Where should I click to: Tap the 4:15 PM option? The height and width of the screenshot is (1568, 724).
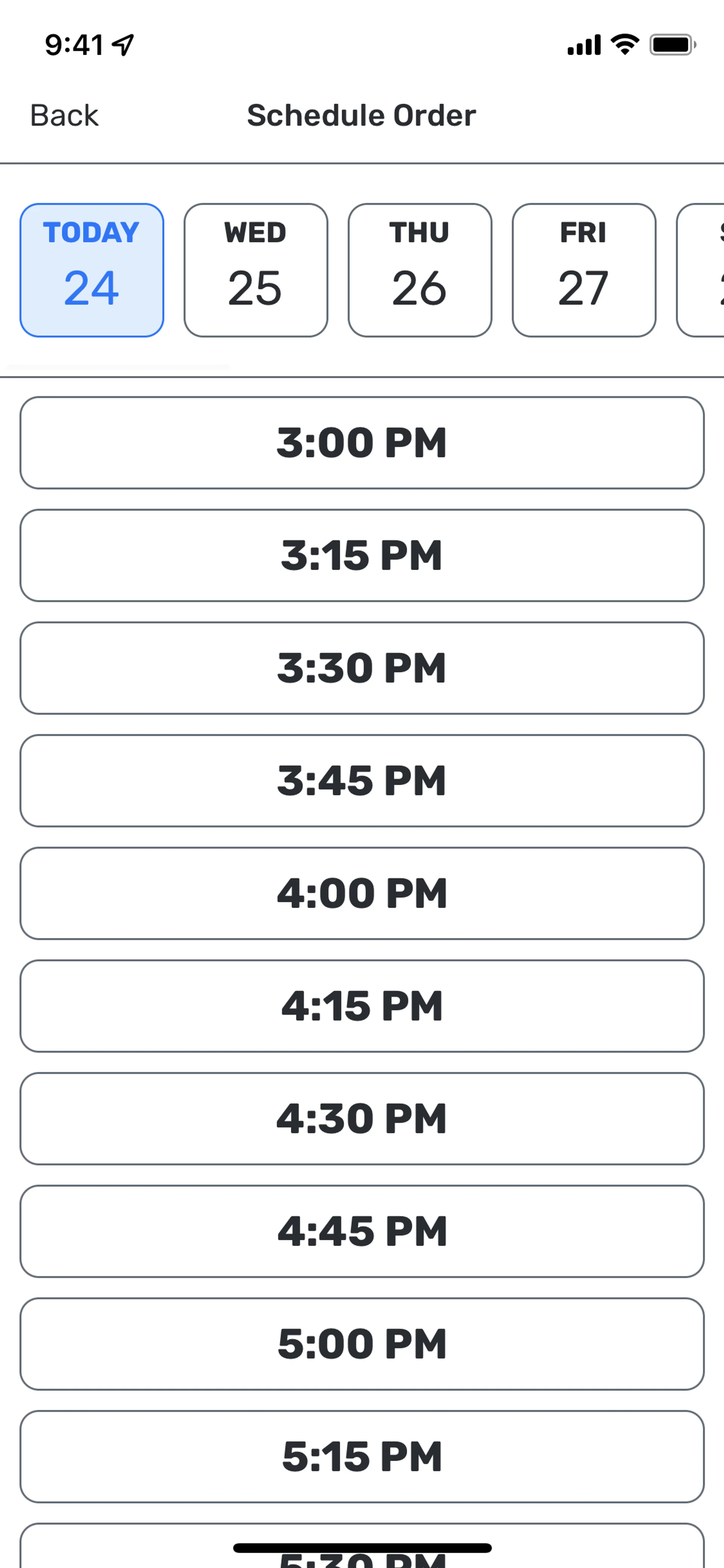coord(362,1006)
